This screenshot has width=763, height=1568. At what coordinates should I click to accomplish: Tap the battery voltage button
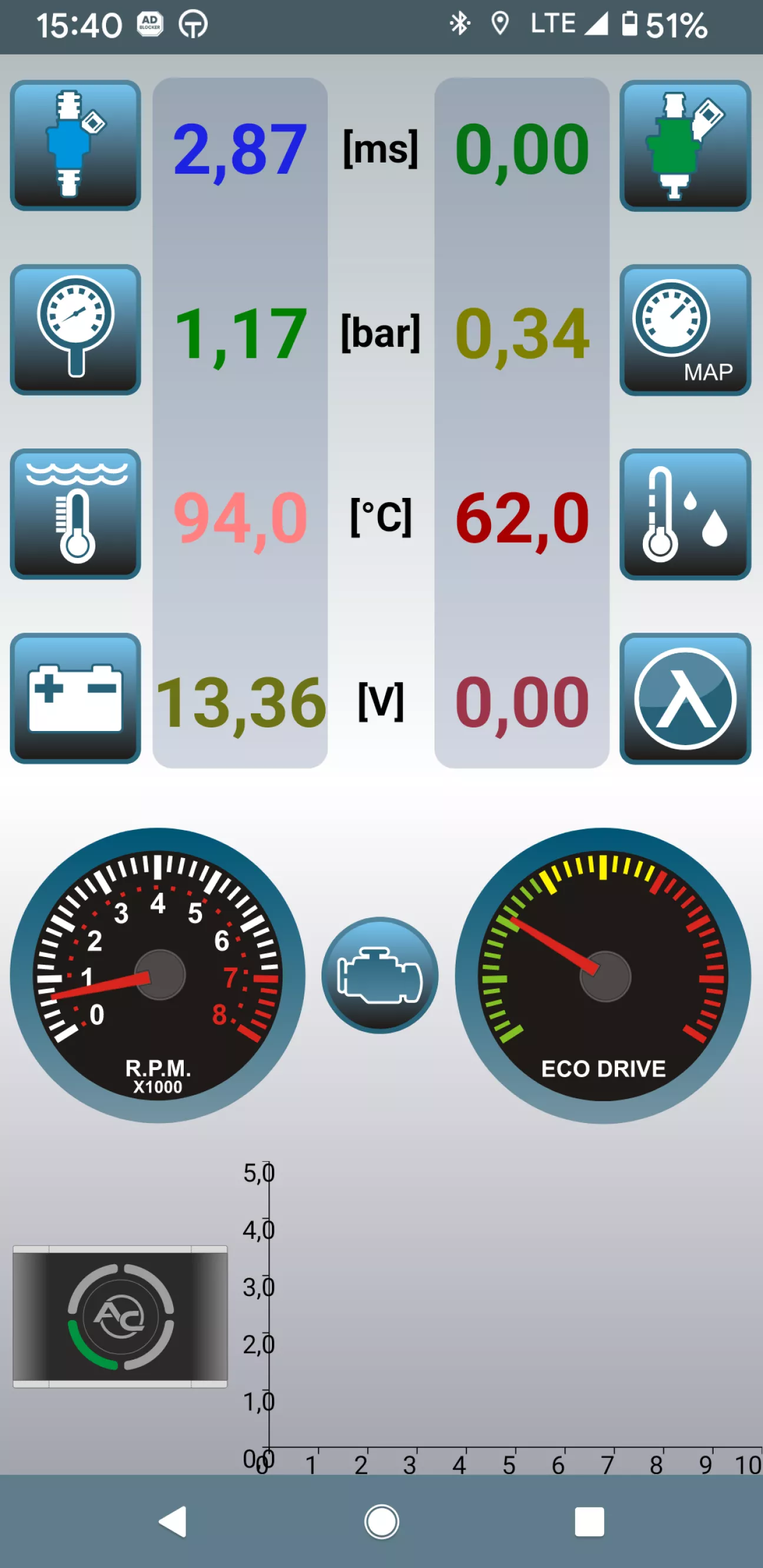(x=75, y=698)
